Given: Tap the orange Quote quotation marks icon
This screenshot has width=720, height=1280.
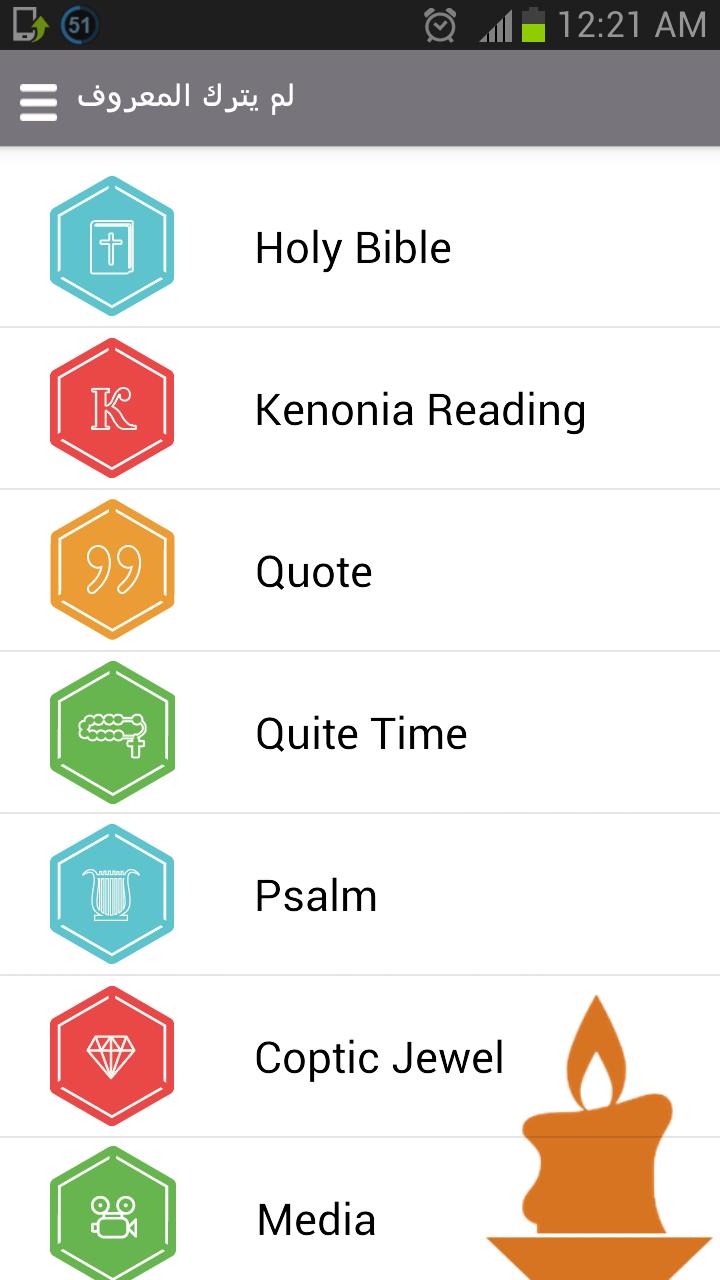Looking at the screenshot, I should click(x=112, y=570).
